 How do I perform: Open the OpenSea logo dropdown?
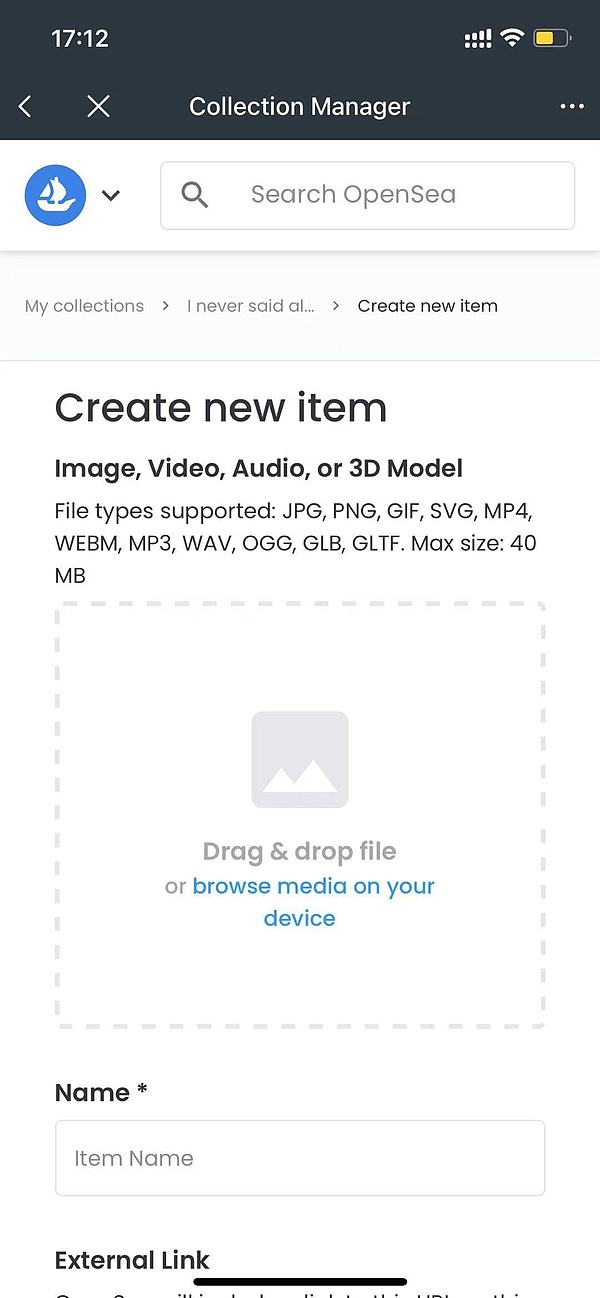click(x=110, y=196)
